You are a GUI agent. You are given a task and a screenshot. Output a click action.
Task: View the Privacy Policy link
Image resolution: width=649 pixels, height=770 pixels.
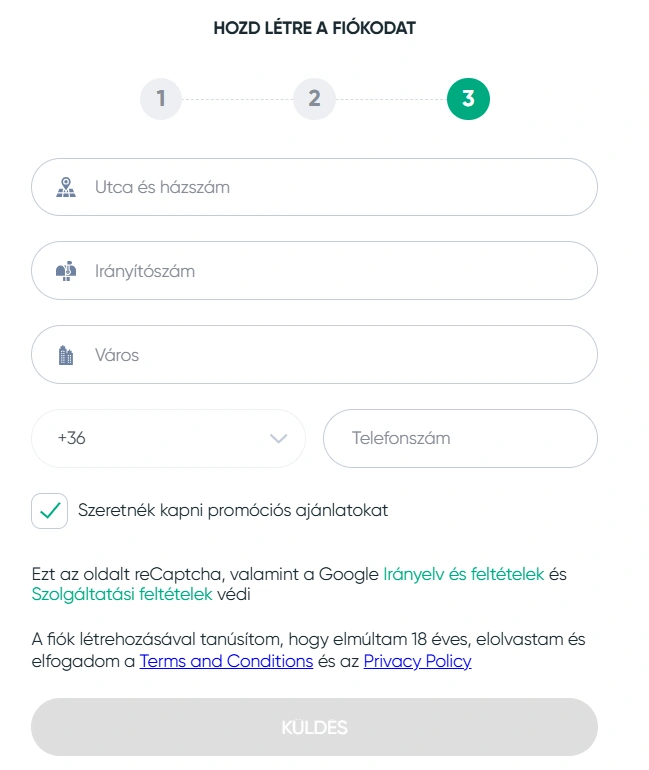(417, 661)
